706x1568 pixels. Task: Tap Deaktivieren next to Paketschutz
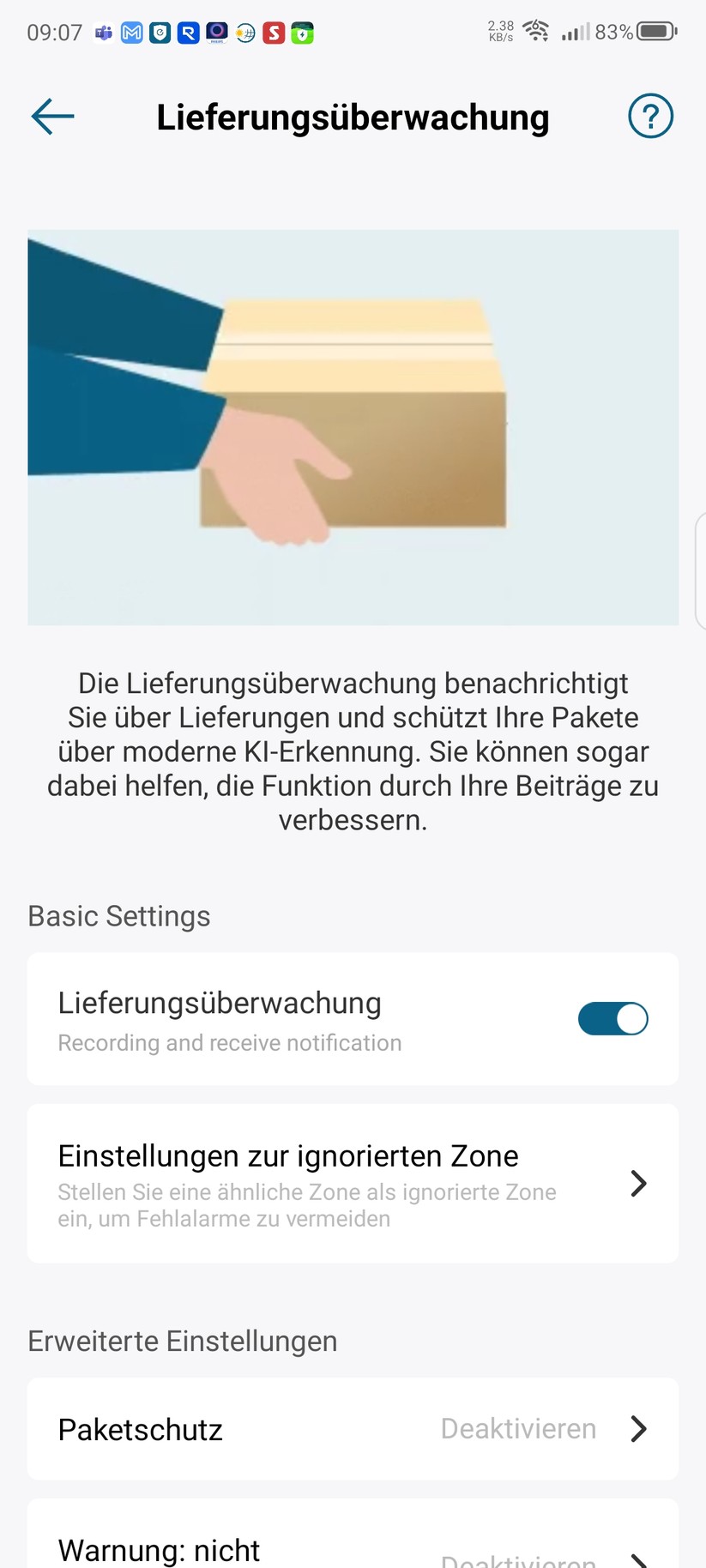[517, 1429]
